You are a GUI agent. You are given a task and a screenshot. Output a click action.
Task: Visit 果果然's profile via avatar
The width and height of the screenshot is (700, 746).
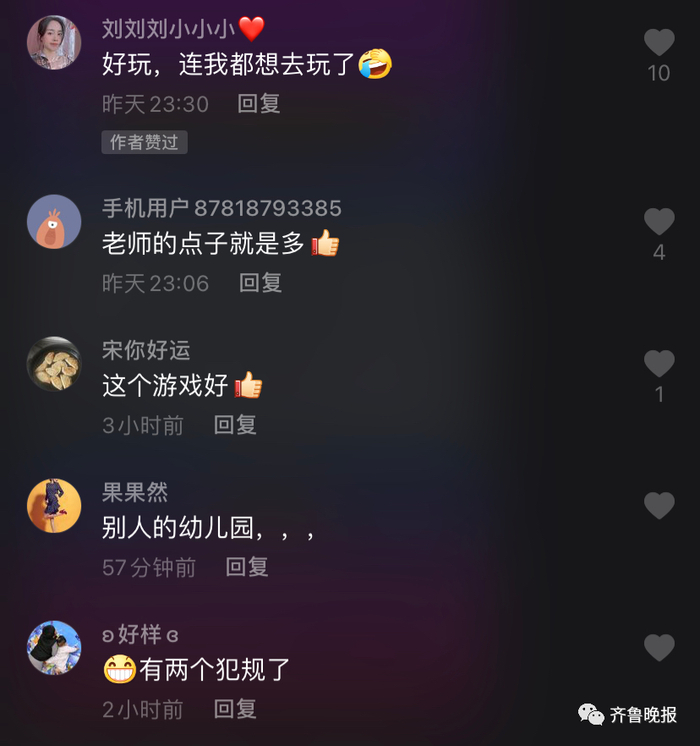pyautogui.click(x=54, y=506)
